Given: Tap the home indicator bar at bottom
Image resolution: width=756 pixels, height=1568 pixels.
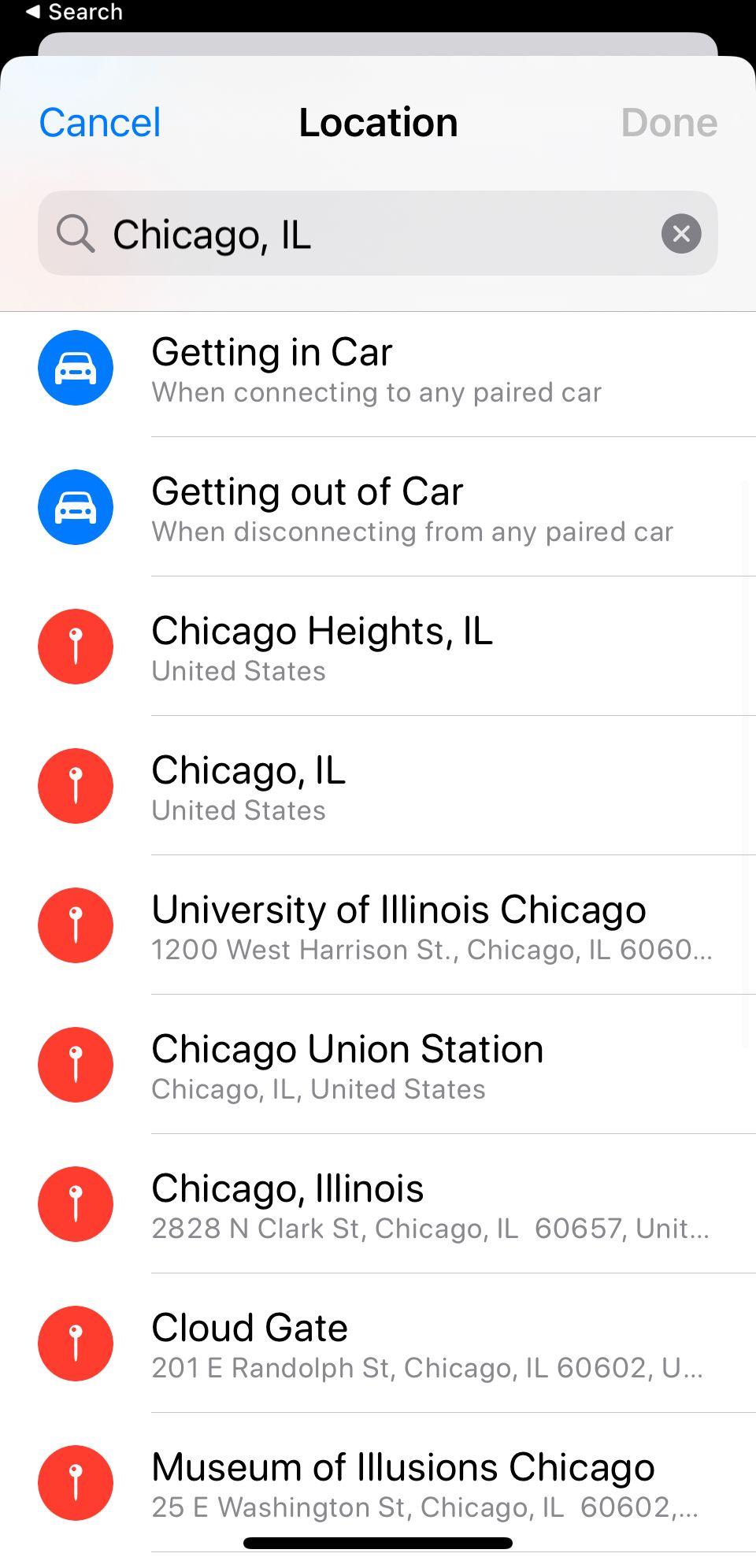Looking at the screenshot, I should pyautogui.click(x=378, y=1542).
